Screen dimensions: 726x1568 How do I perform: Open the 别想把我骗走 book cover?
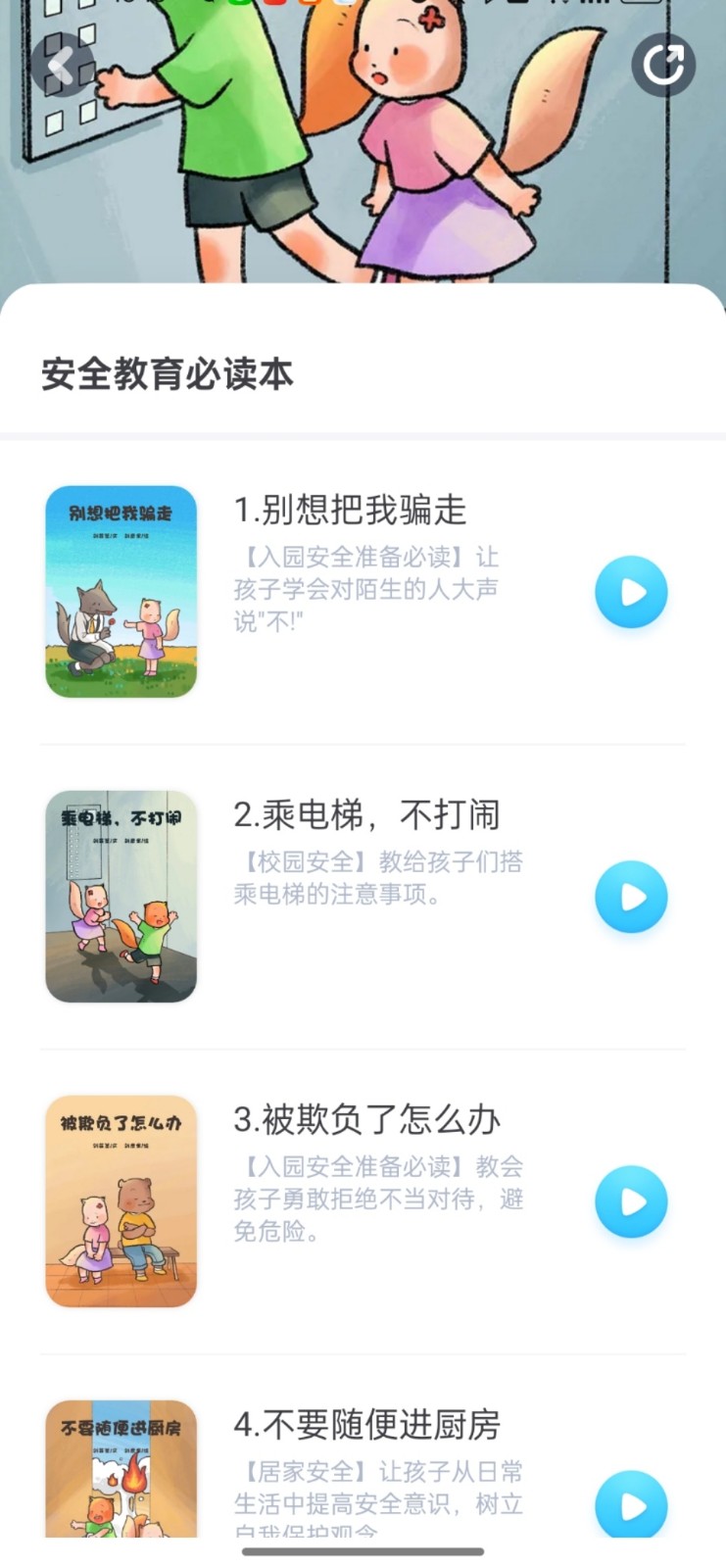tap(121, 592)
